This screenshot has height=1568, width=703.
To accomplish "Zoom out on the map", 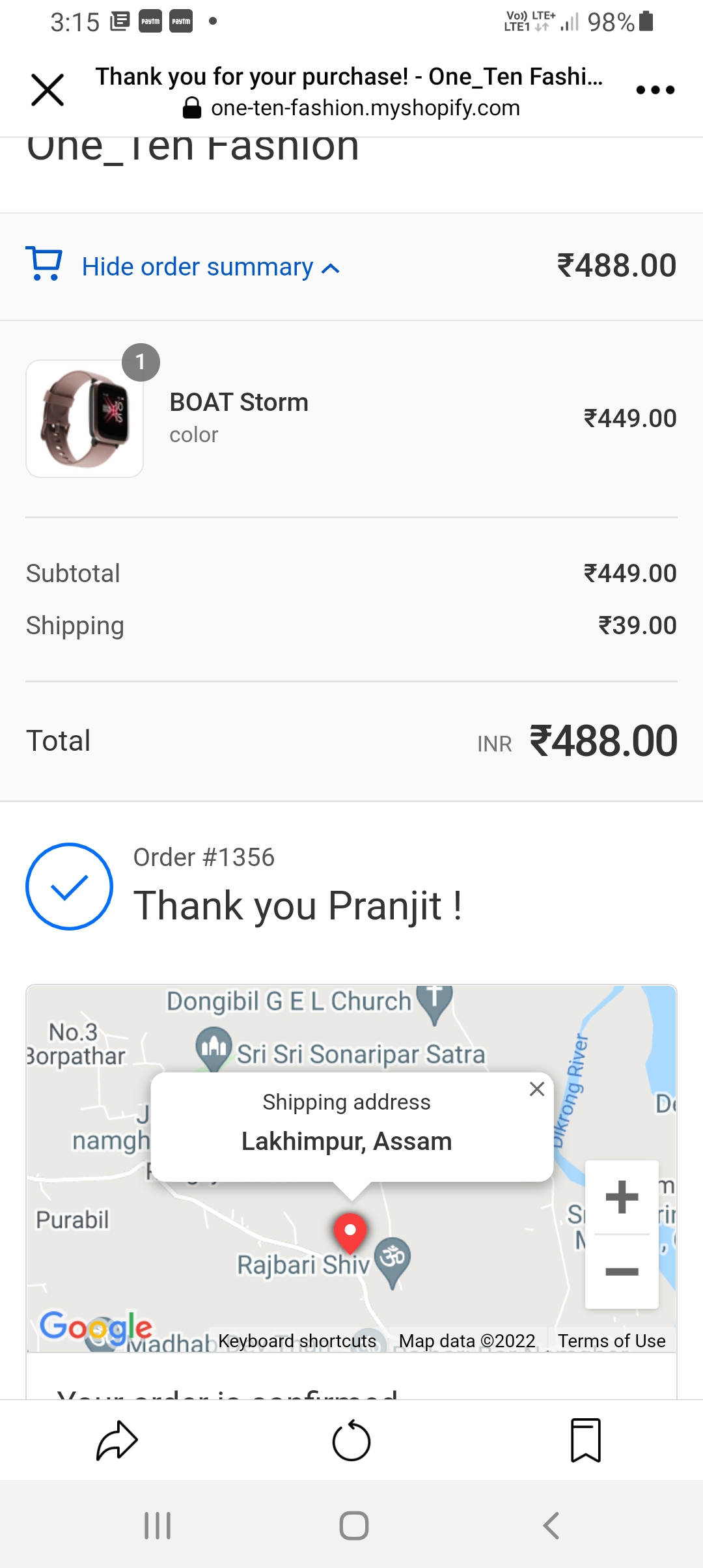I will (622, 1271).
